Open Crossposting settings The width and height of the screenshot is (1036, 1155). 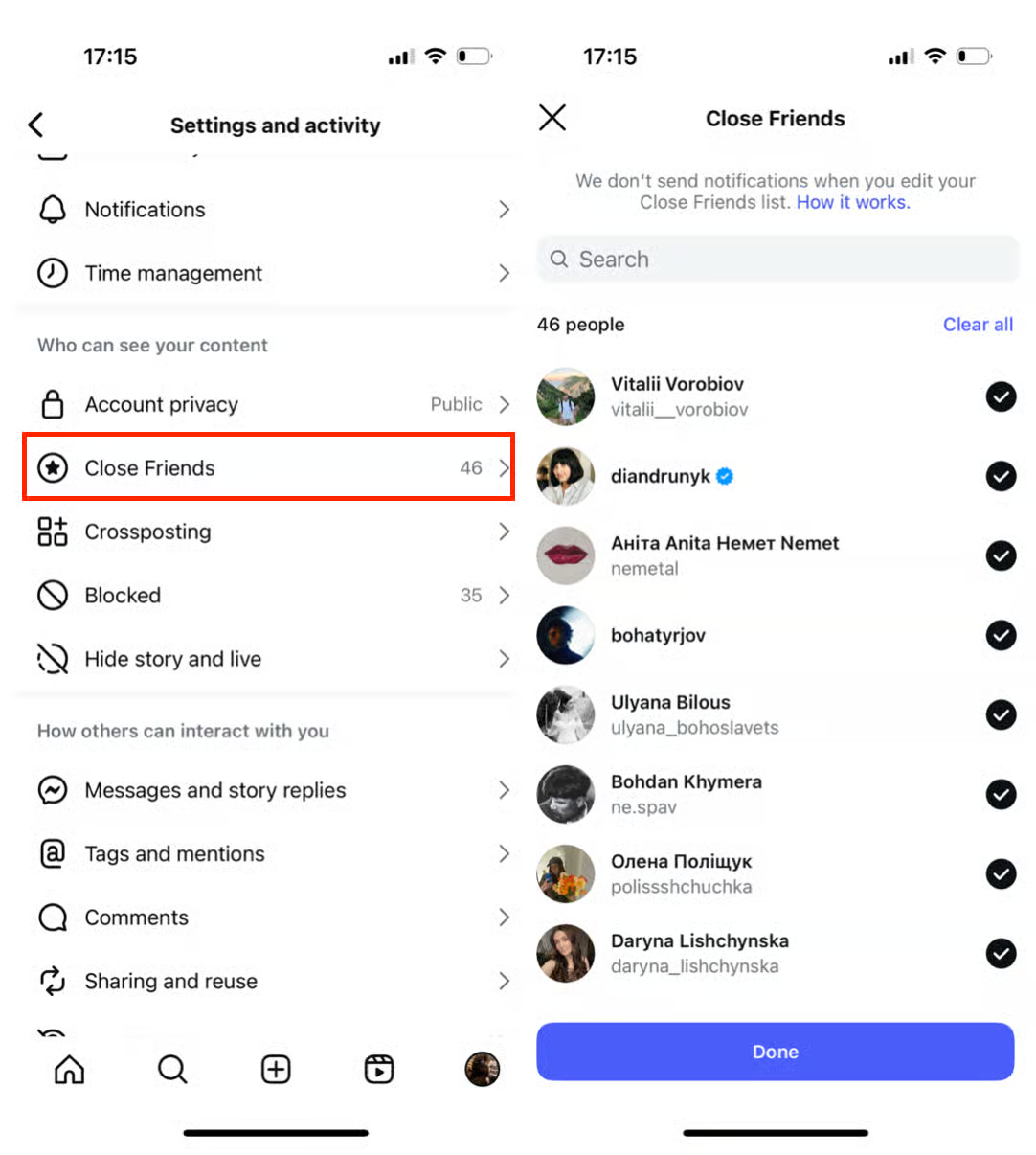pyautogui.click(x=268, y=532)
